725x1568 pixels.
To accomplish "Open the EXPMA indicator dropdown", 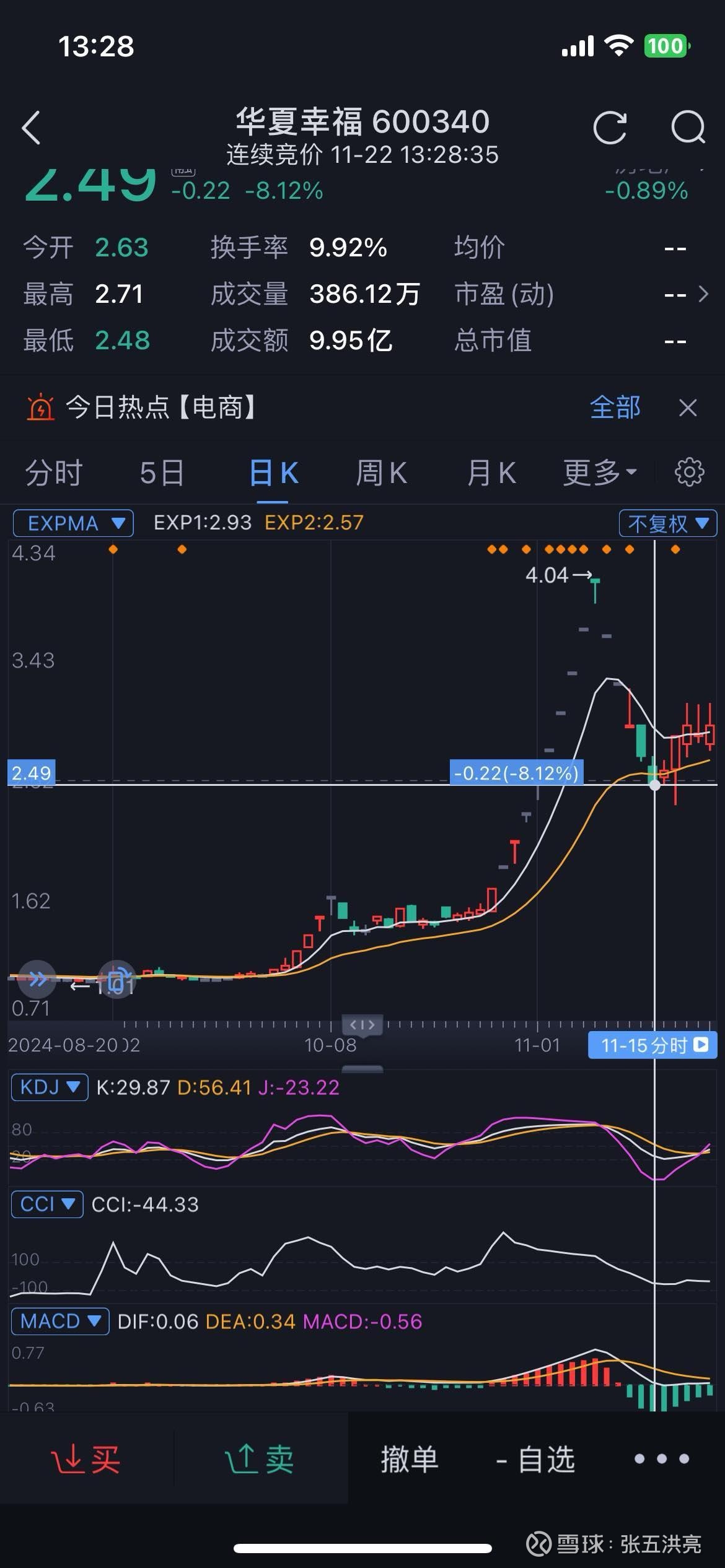I will [x=72, y=523].
